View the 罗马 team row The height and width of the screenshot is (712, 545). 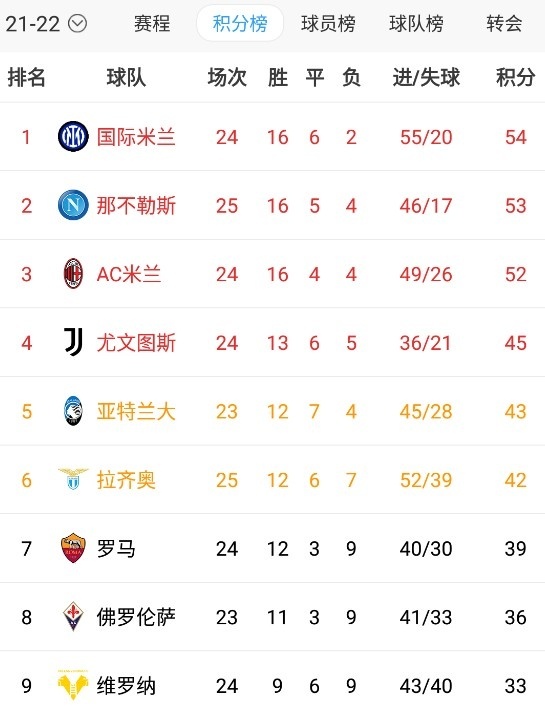[x=272, y=549]
